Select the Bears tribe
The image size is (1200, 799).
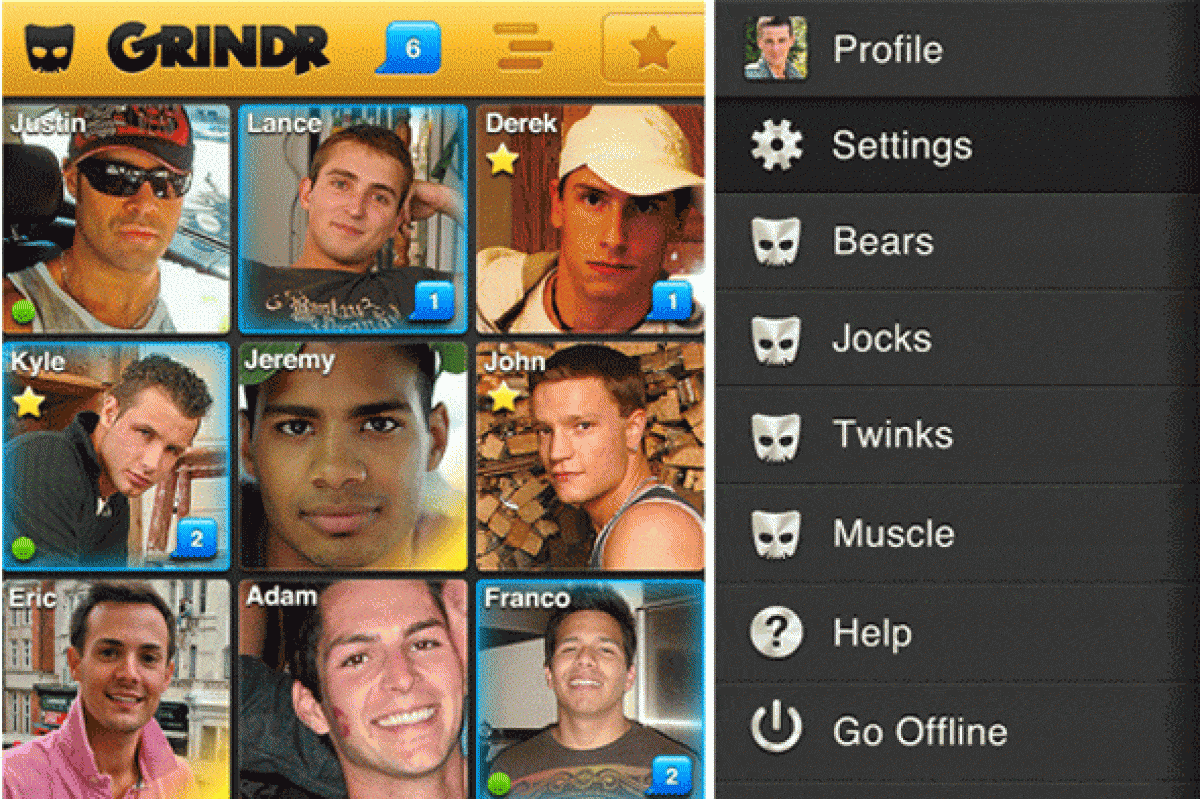(957, 242)
